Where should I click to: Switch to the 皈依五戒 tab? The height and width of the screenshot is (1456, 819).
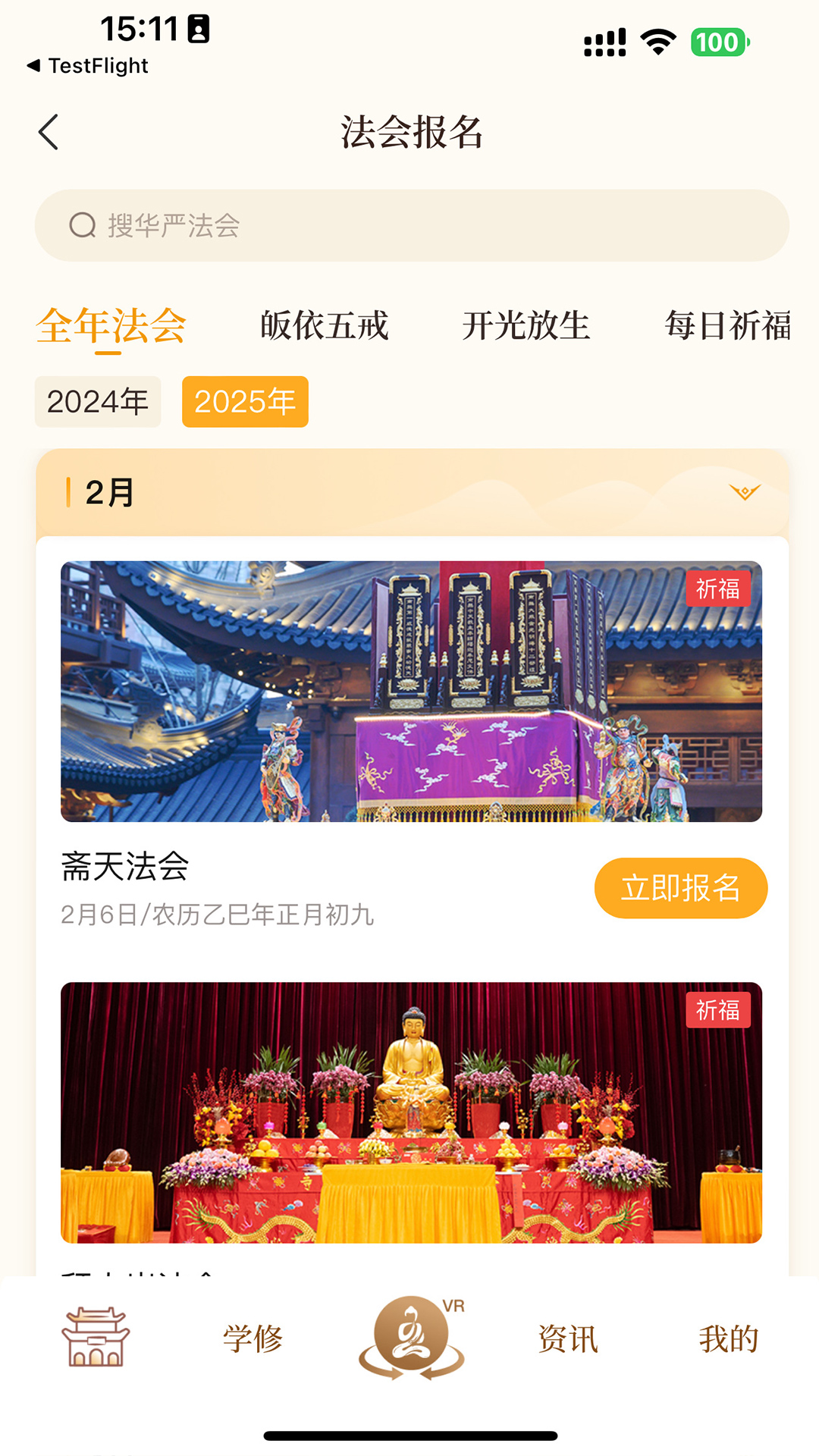pyautogui.click(x=323, y=326)
